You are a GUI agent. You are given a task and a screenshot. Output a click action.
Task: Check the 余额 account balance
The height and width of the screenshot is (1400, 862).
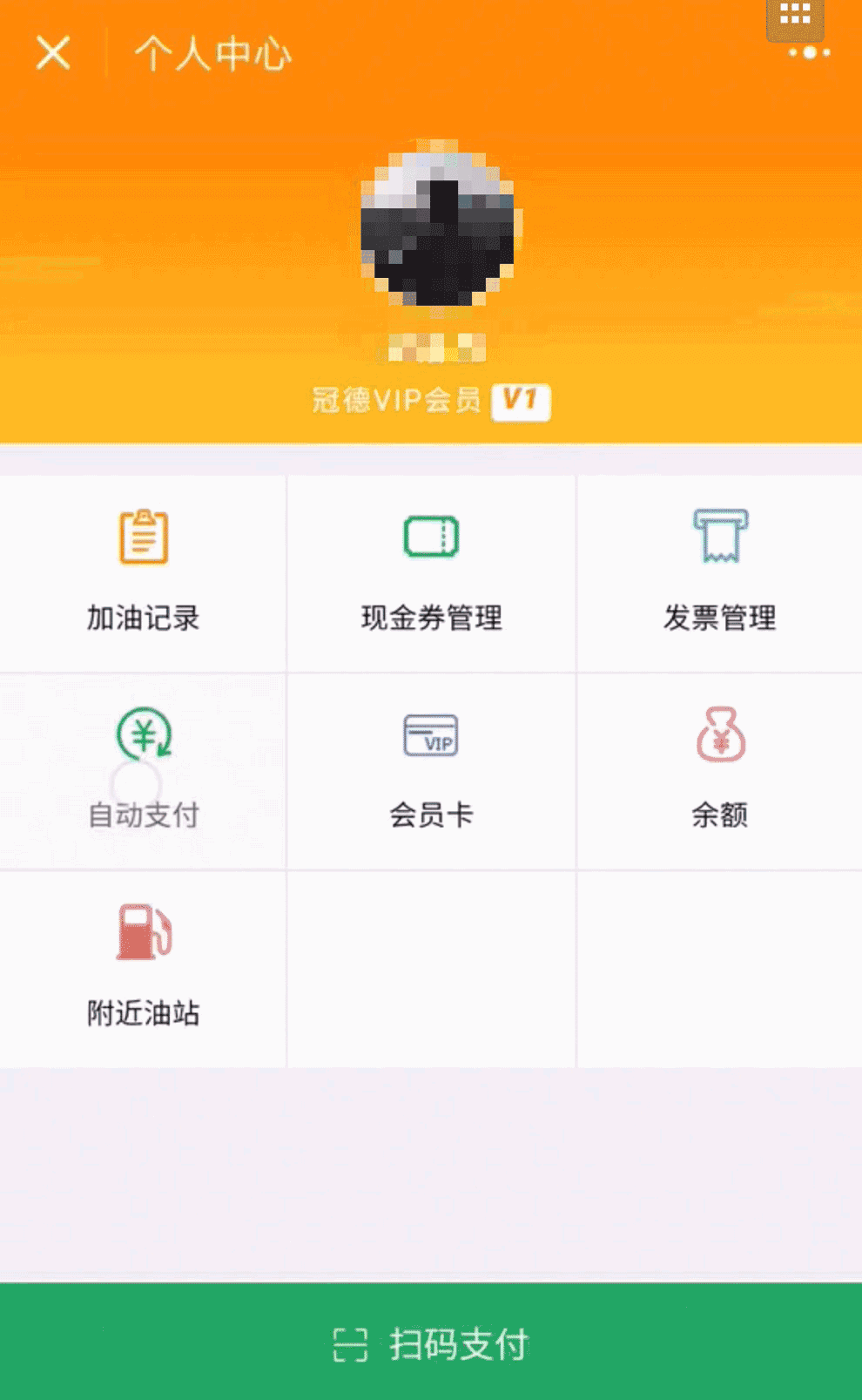pyautogui.click(x=719, y=770)
